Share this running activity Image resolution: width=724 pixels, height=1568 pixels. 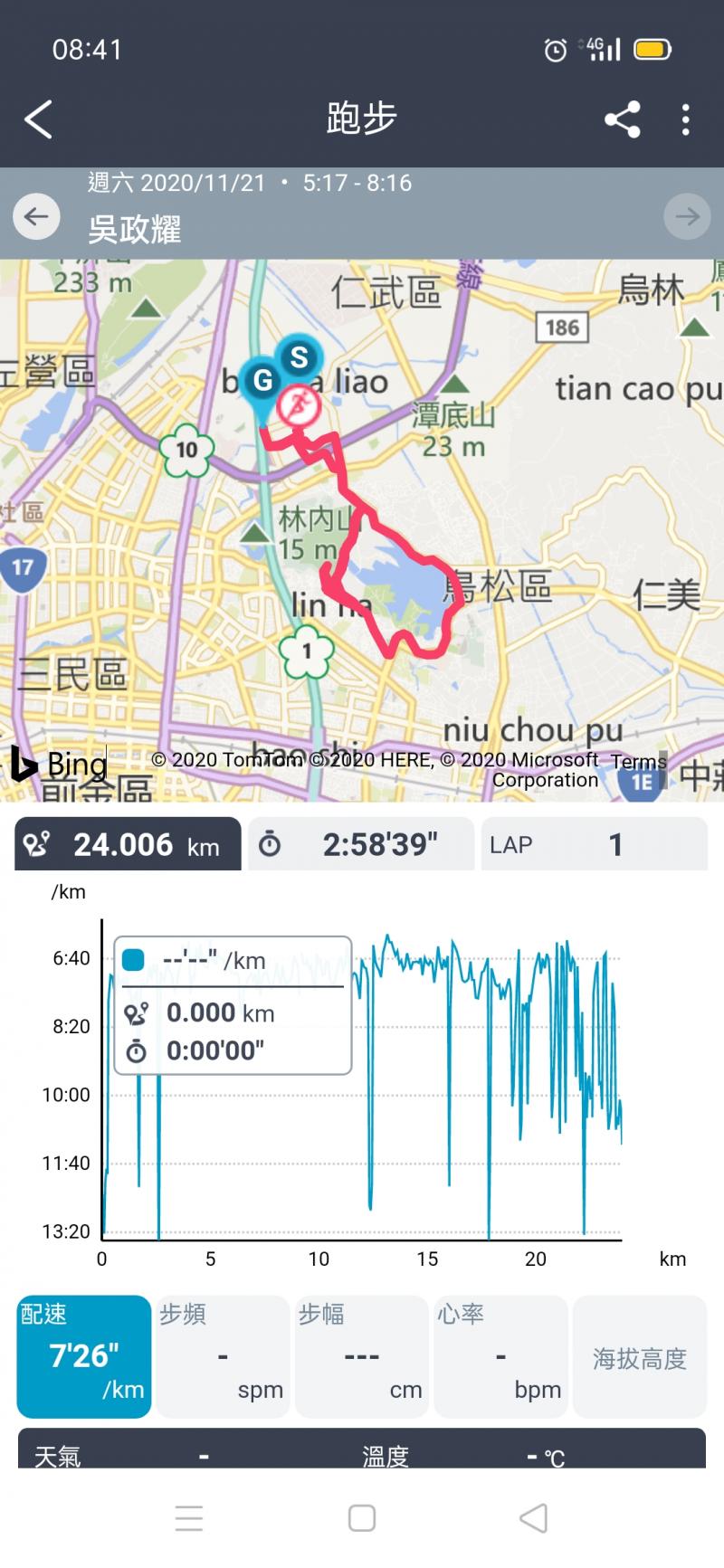tap(622, 119)
